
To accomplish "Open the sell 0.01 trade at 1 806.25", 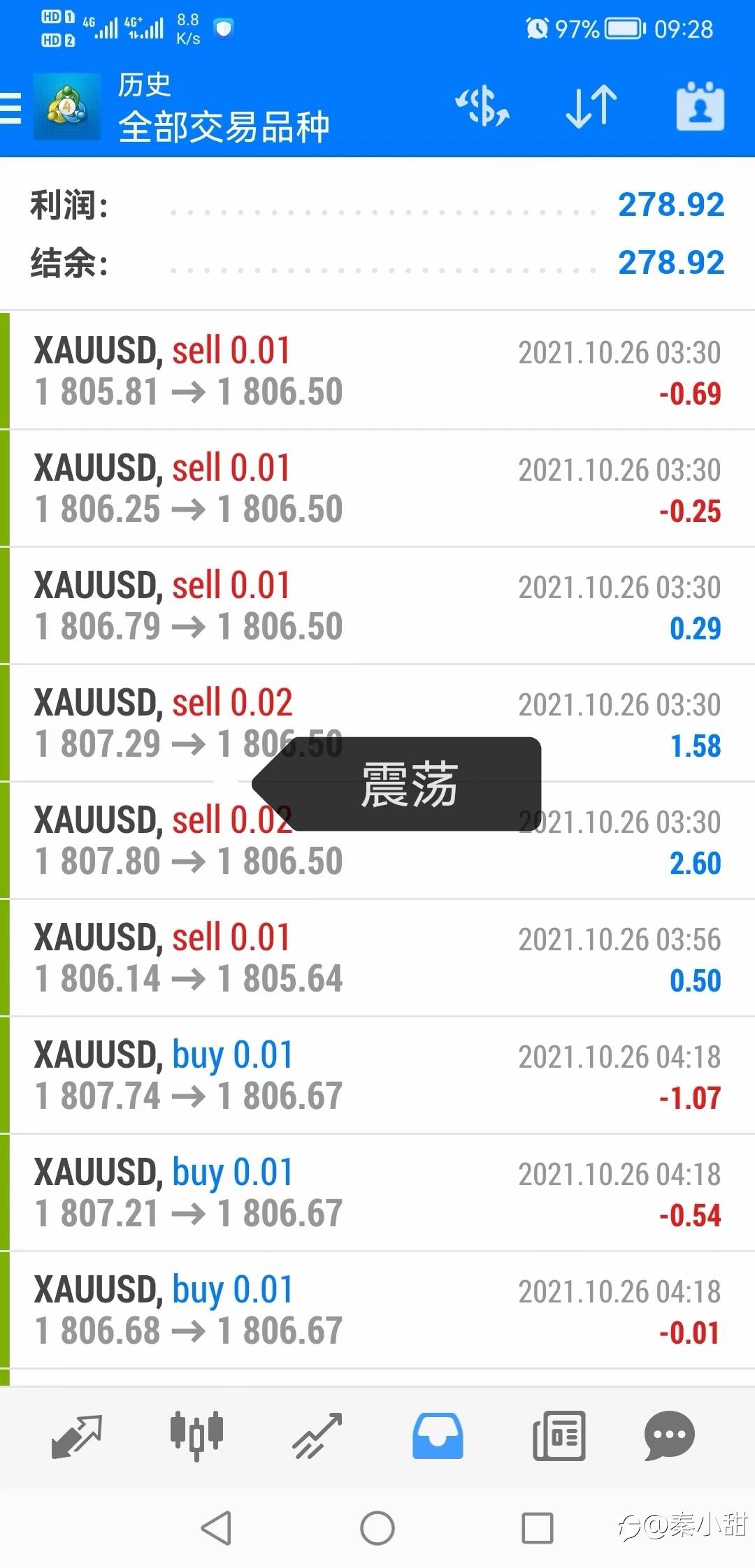I will pos(377,488).
